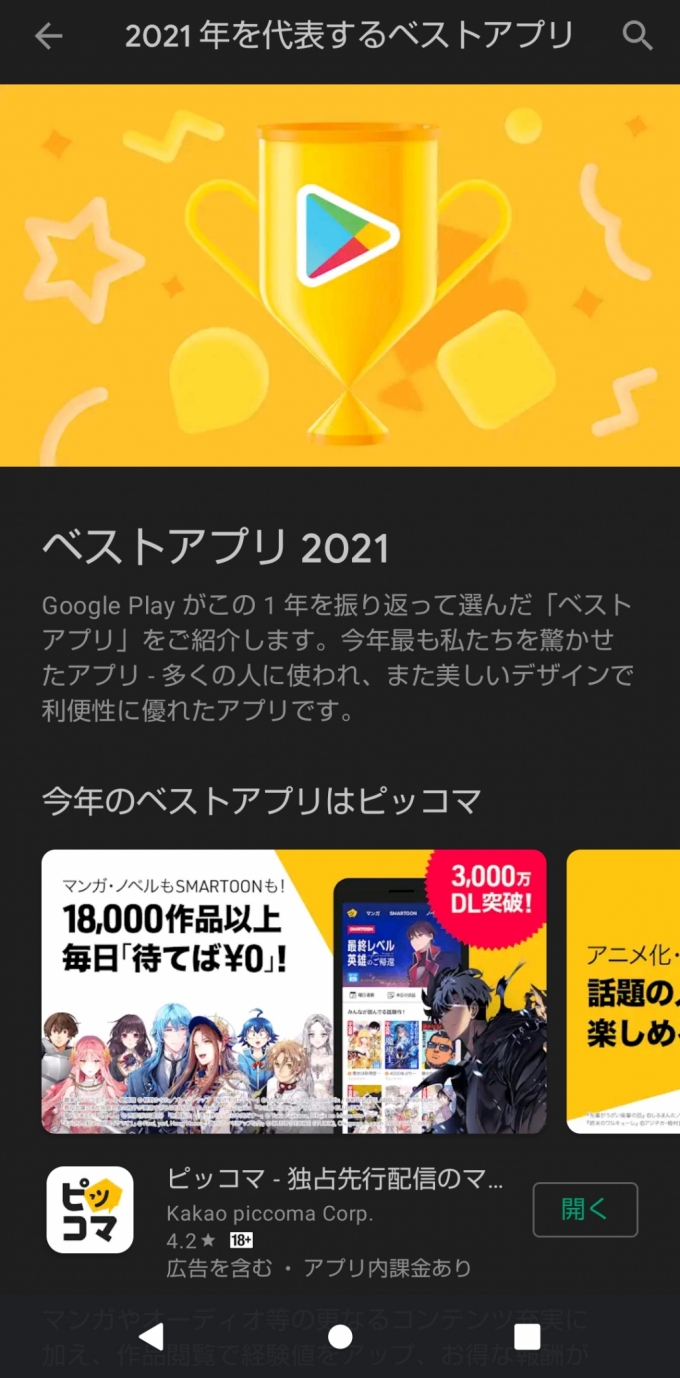Tap the system home button
Screen dimensions: 680x1378
tap(340, 1337)
